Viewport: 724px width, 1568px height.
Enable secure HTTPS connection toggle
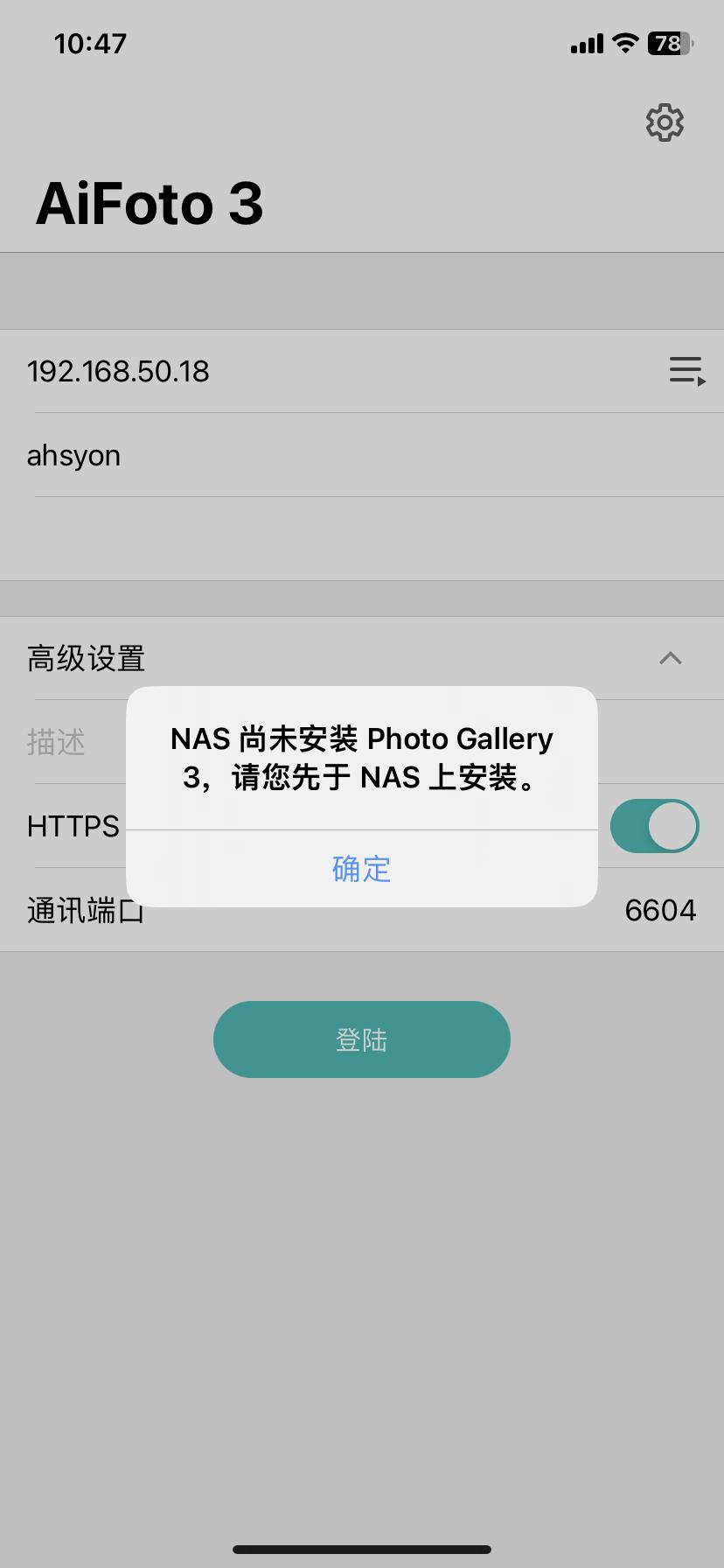point(654,825)
